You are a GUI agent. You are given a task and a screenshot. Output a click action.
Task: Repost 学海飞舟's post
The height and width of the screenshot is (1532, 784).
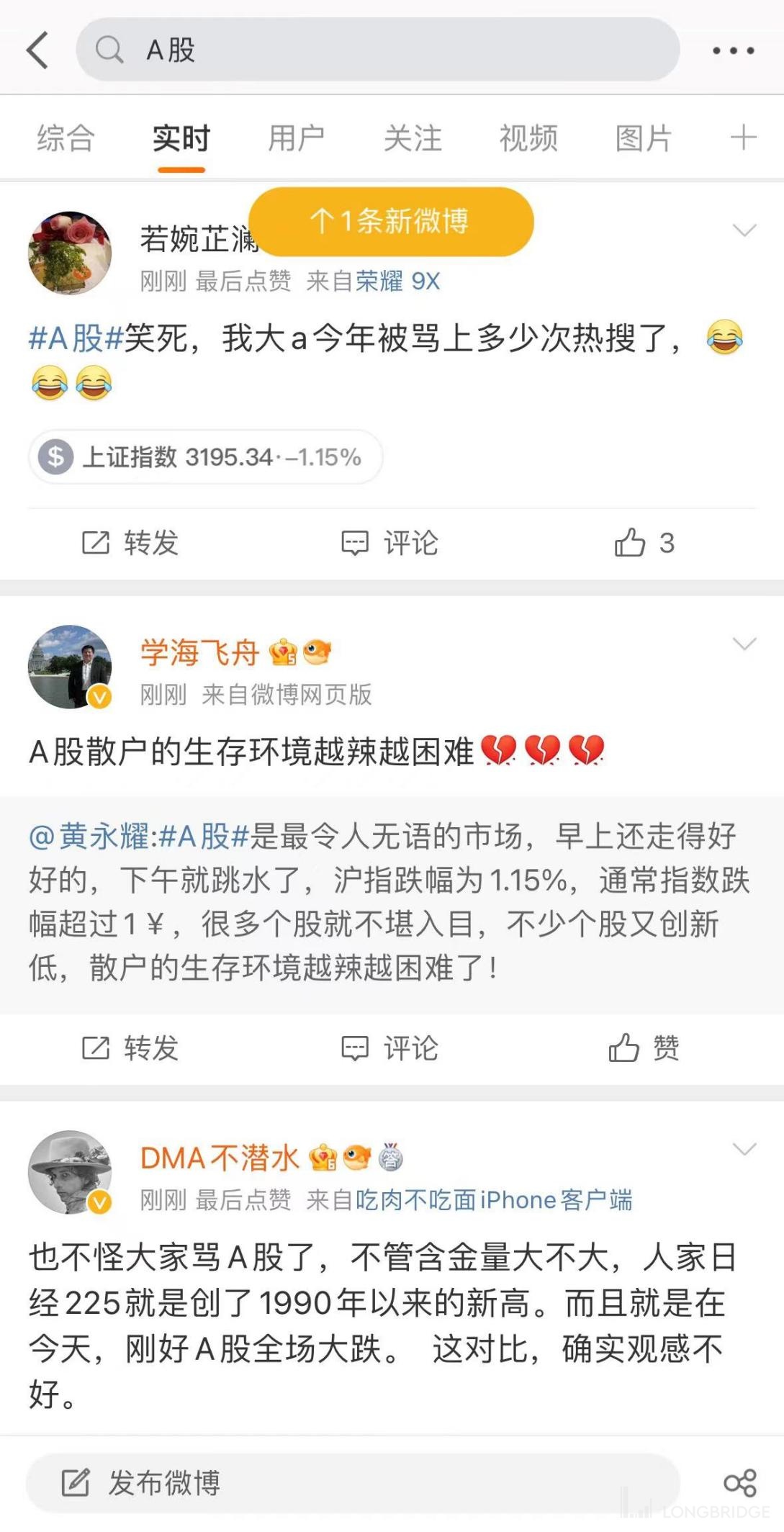[130, 1048]
